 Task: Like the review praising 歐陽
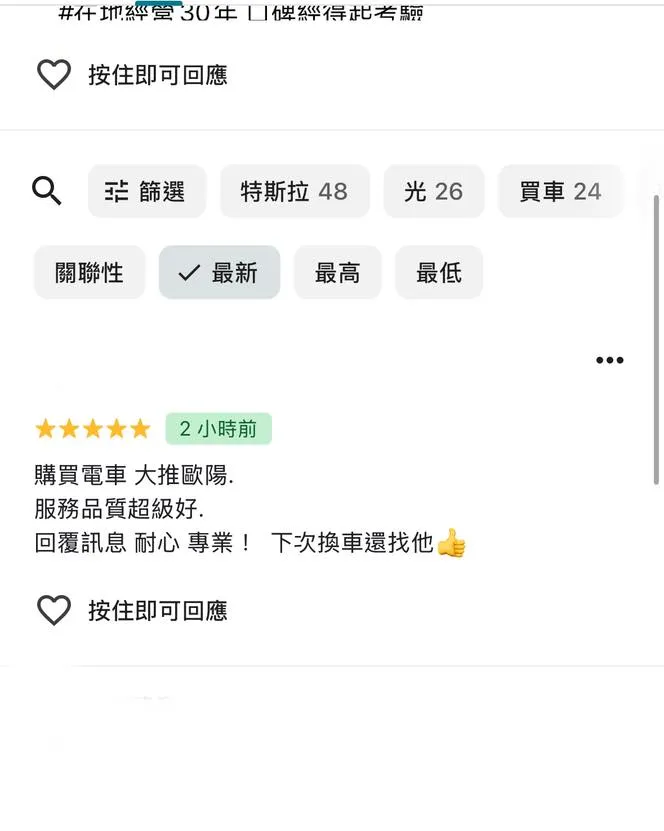(x=54, y=610)
